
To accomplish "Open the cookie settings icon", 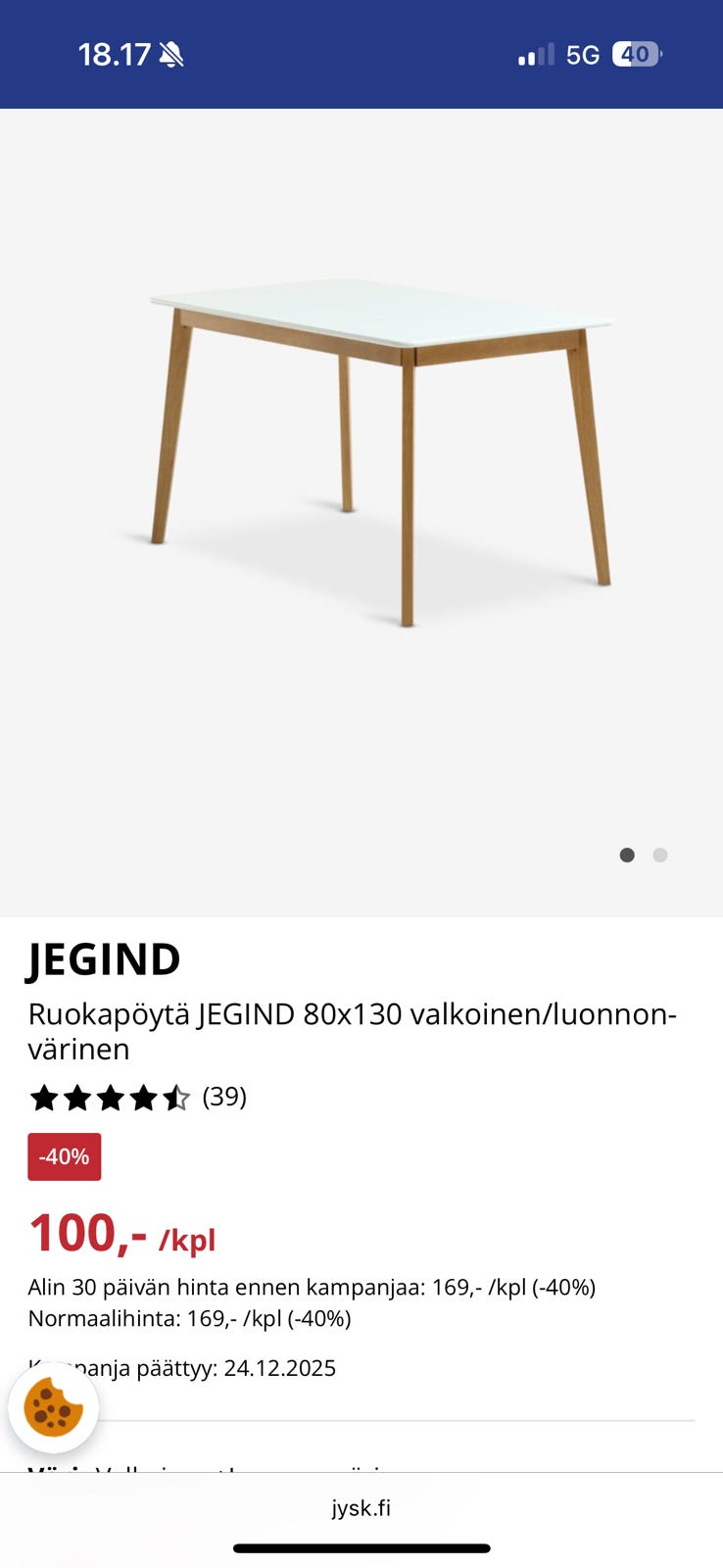I will coord(53,1407).
